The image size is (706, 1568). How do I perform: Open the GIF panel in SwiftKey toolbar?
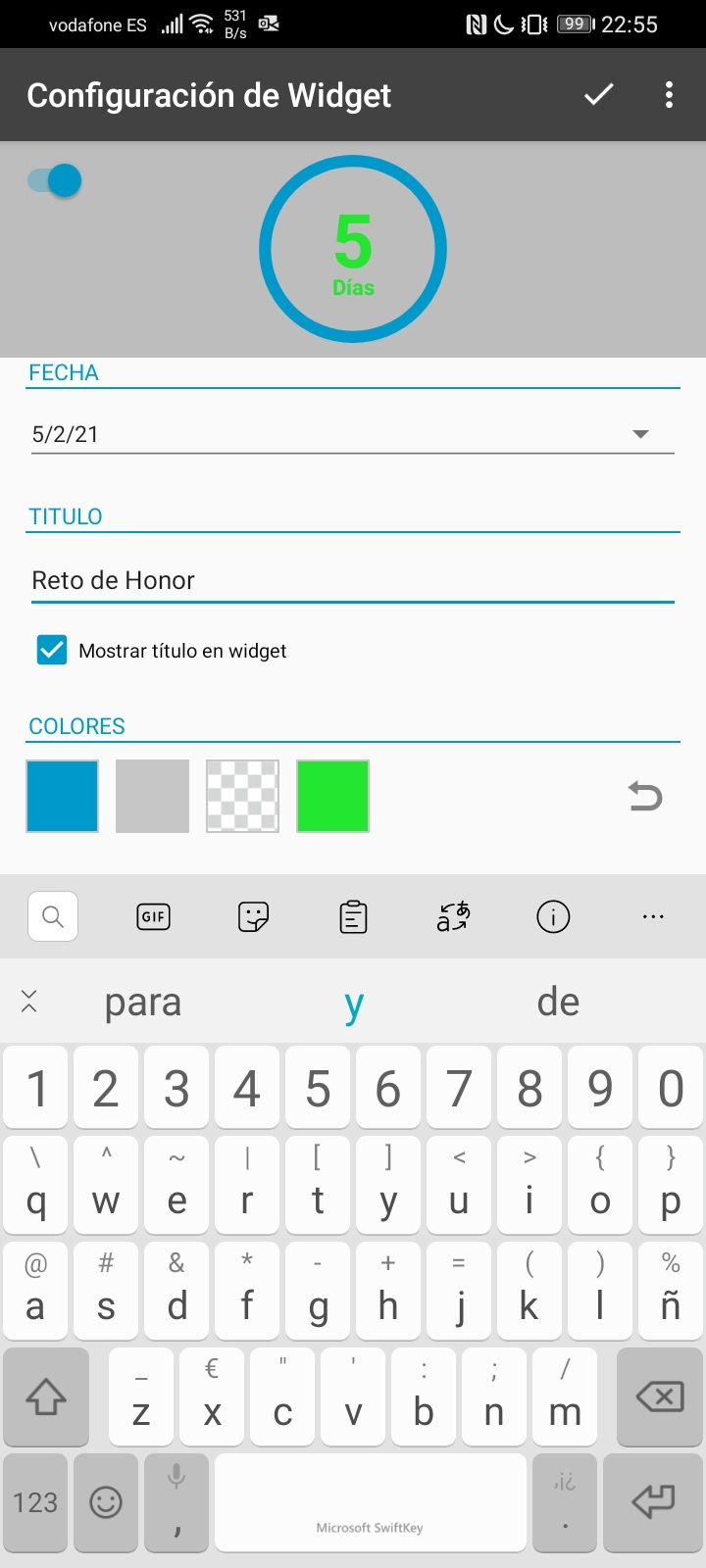click(153, 916)
